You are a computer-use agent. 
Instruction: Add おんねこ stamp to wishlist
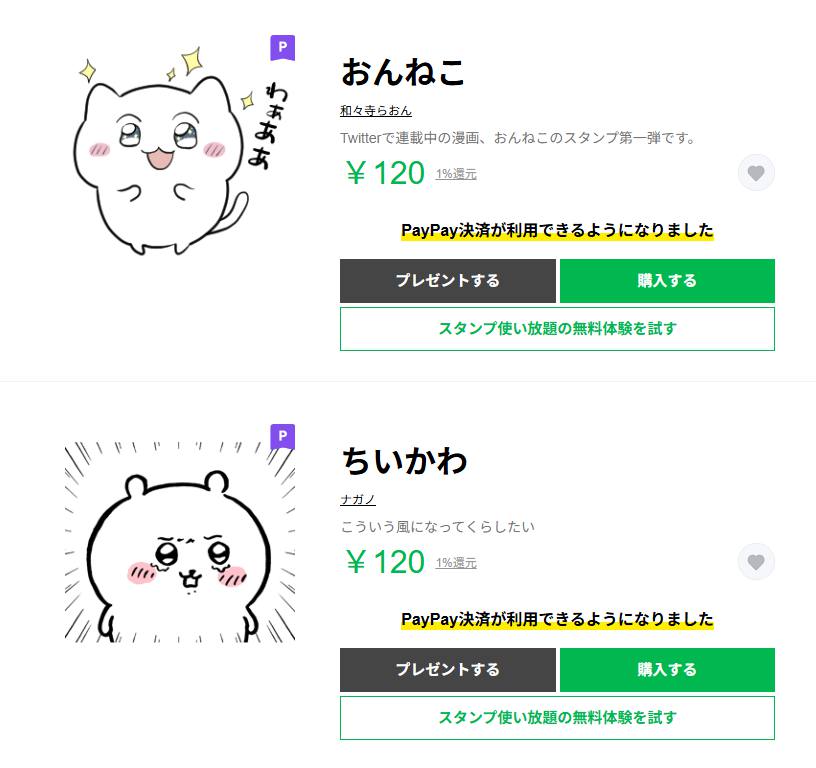(x=756, y=173)
